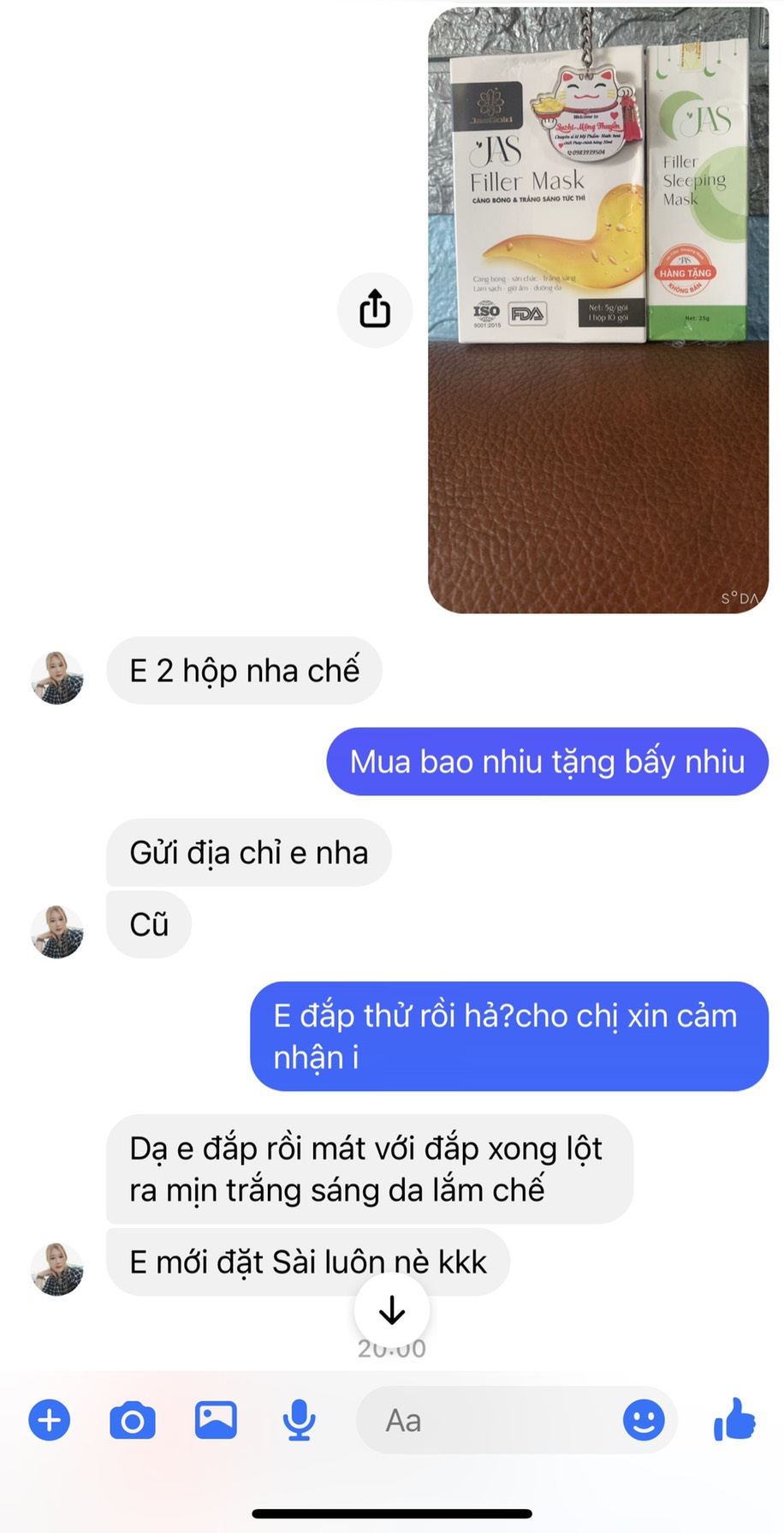Send a thumbs-up like
The image size is (784, 1533).
point(734,1419)
